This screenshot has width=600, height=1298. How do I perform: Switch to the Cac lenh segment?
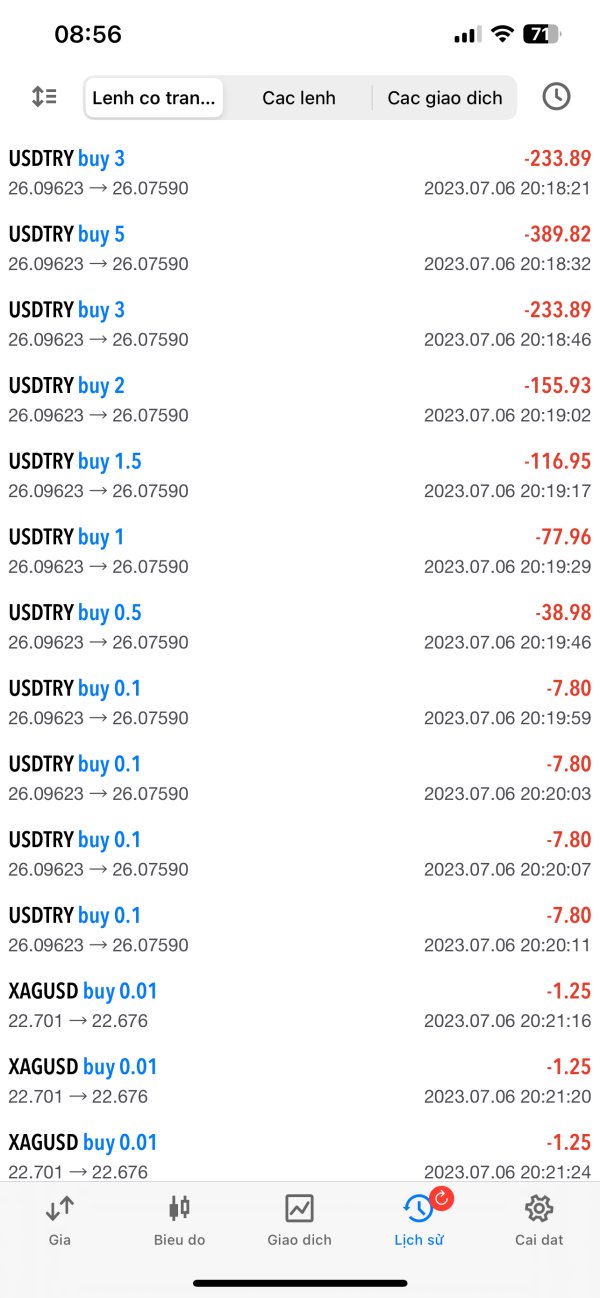[x=299, y=98]
